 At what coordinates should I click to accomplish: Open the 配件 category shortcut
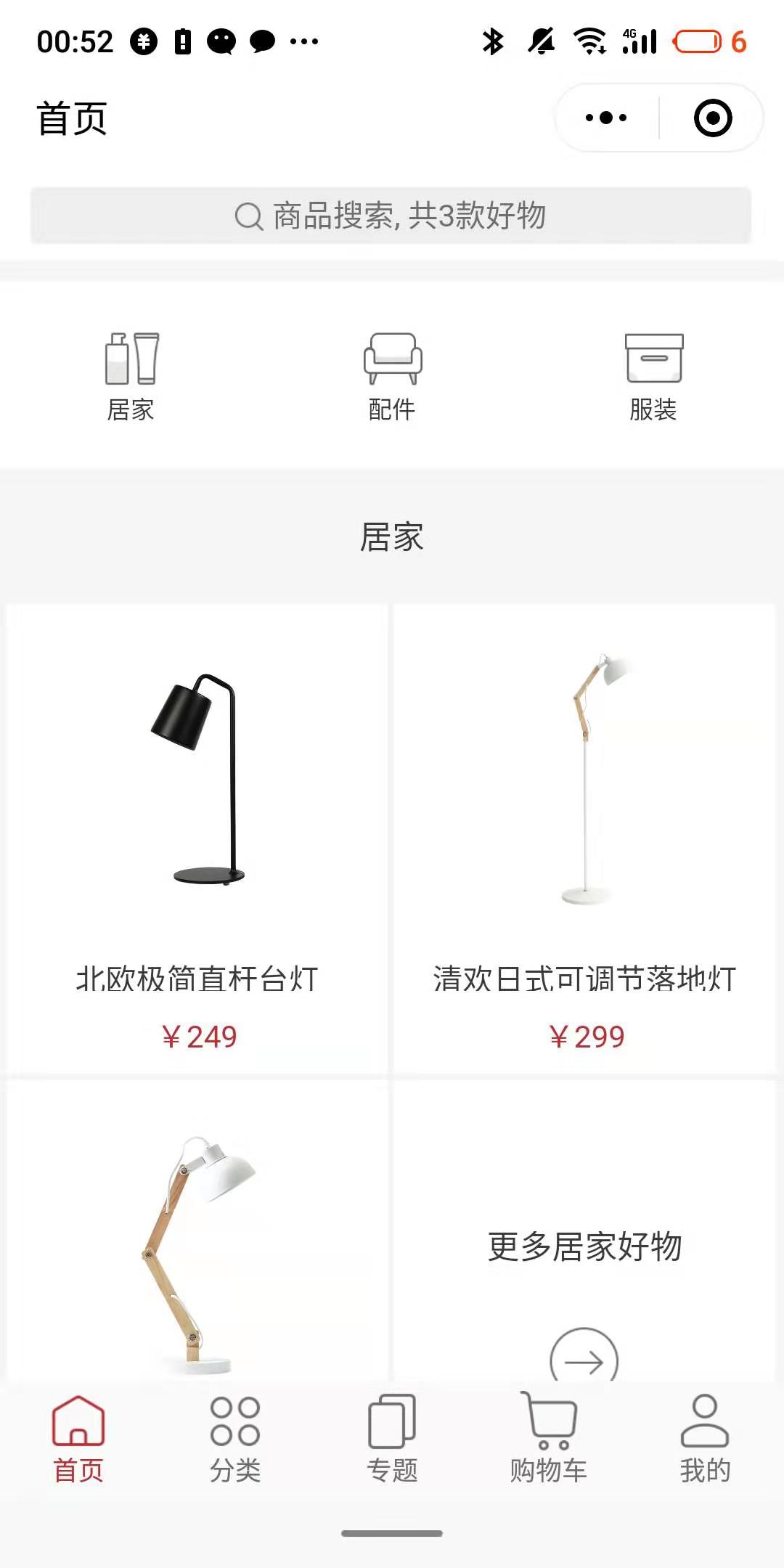pos(392,377)
